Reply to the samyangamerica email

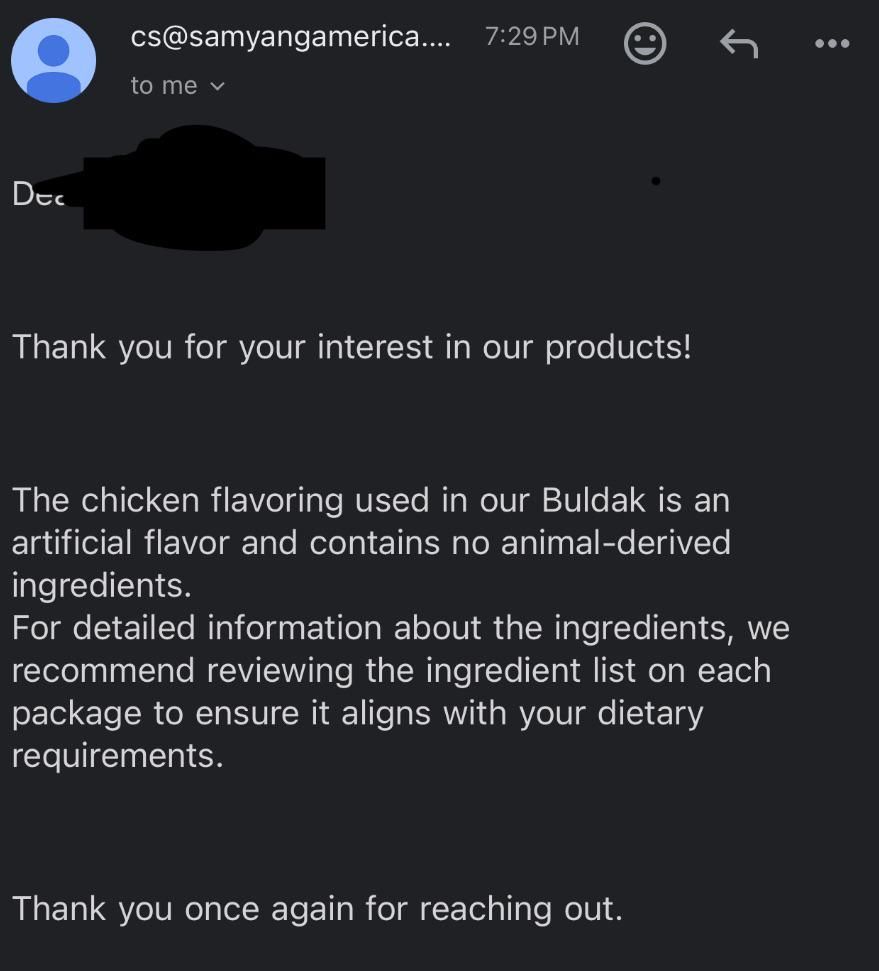click(x=739, y=43)
